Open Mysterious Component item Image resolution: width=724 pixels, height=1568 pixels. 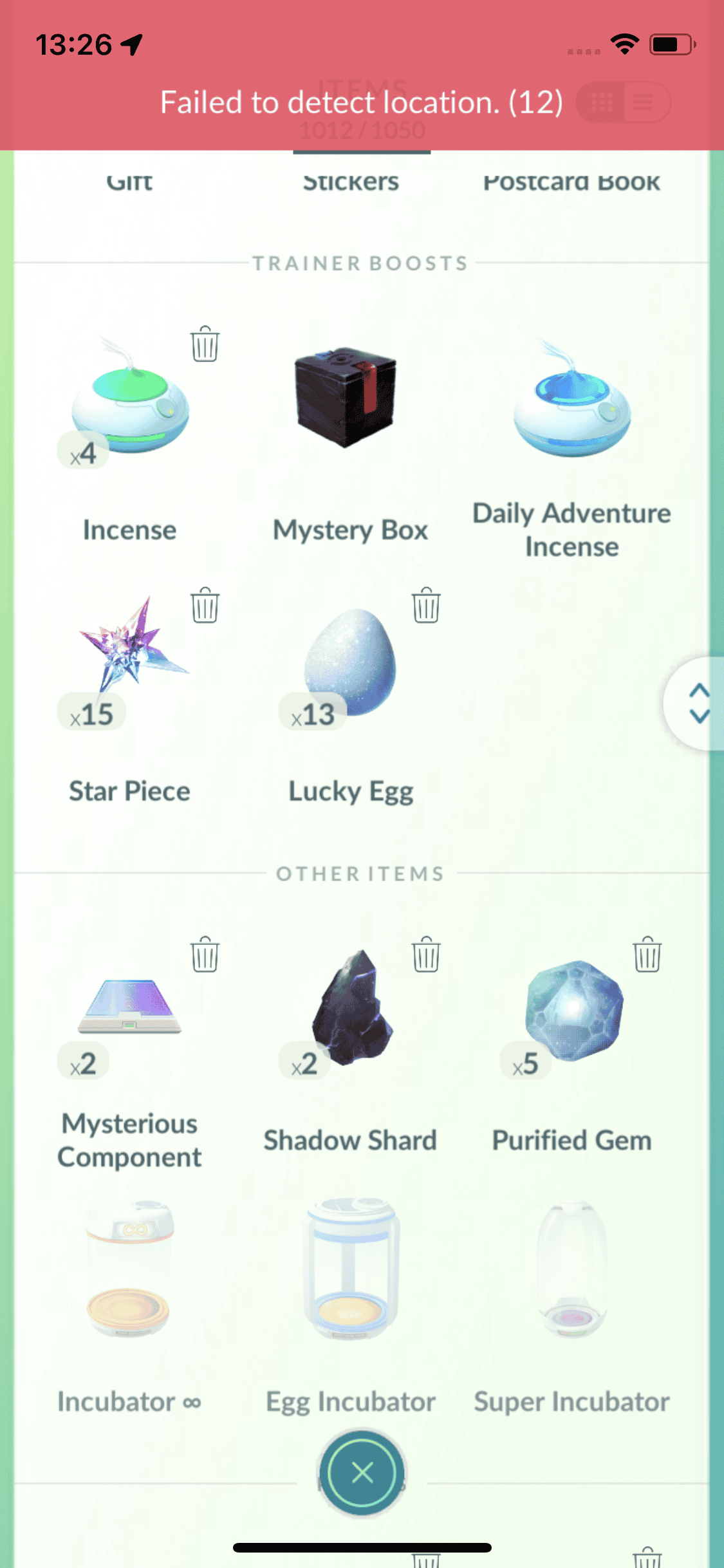coord(129,1011)
